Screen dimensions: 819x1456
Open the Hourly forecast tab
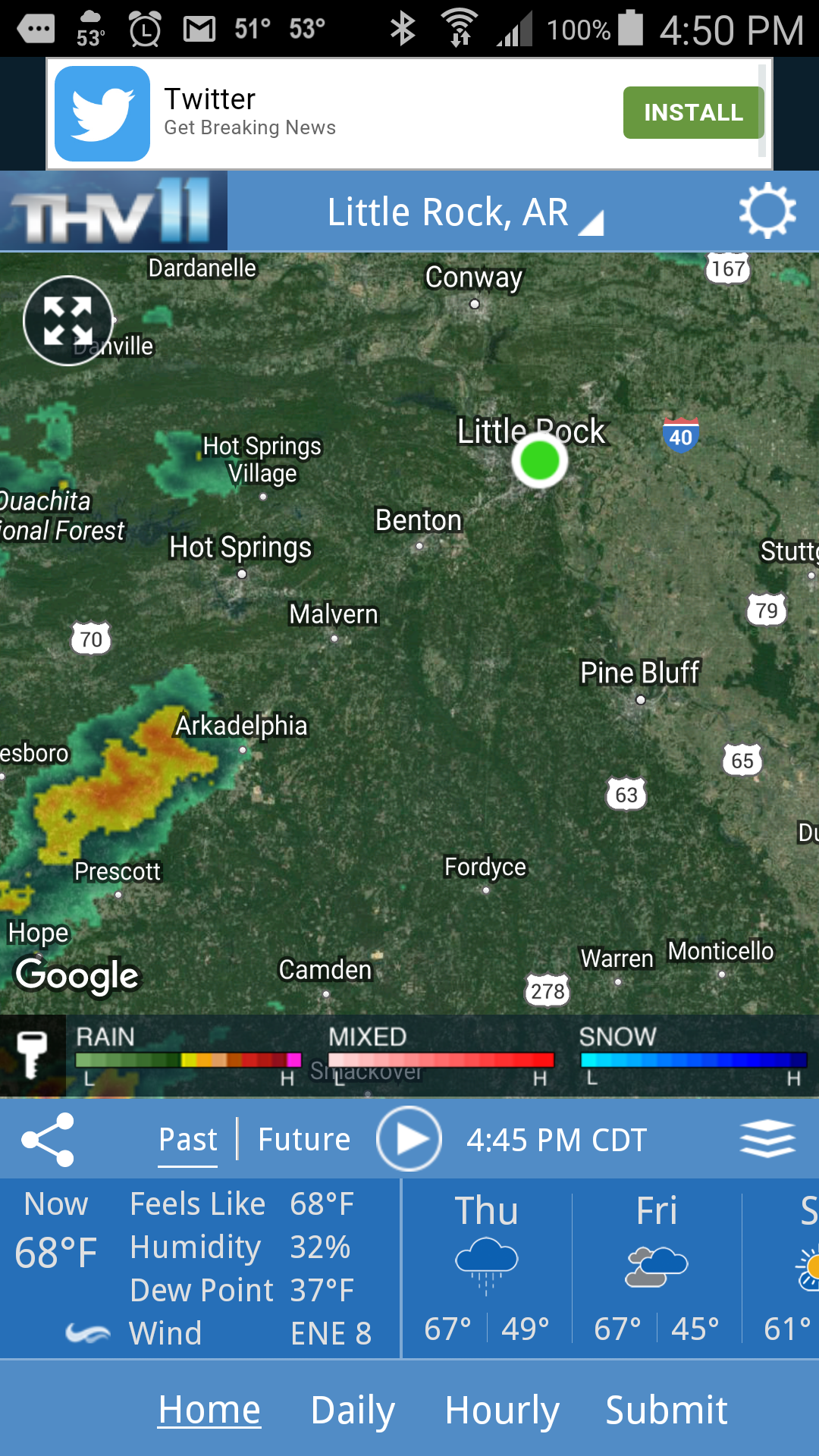coord(502,1410)
